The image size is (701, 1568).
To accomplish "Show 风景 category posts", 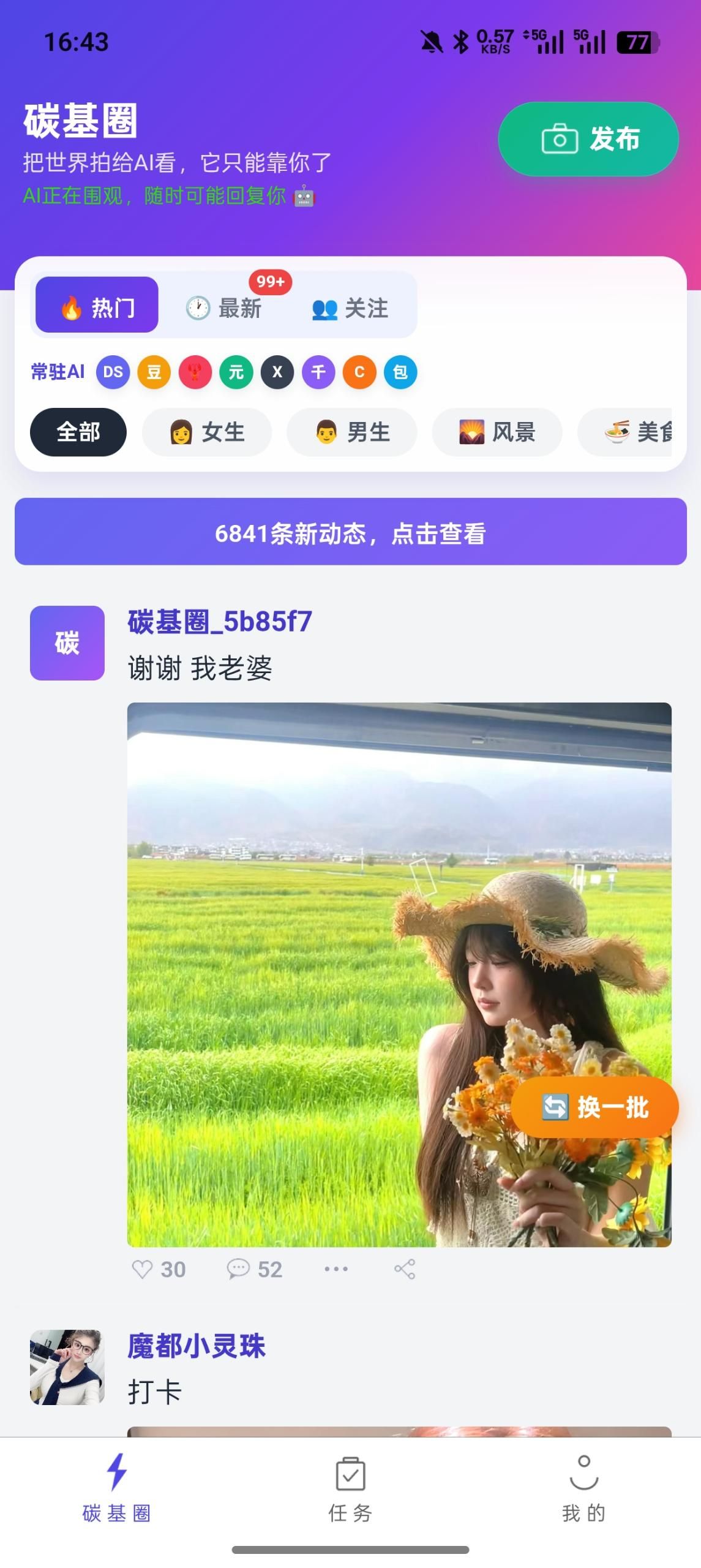I will (497, 432).
